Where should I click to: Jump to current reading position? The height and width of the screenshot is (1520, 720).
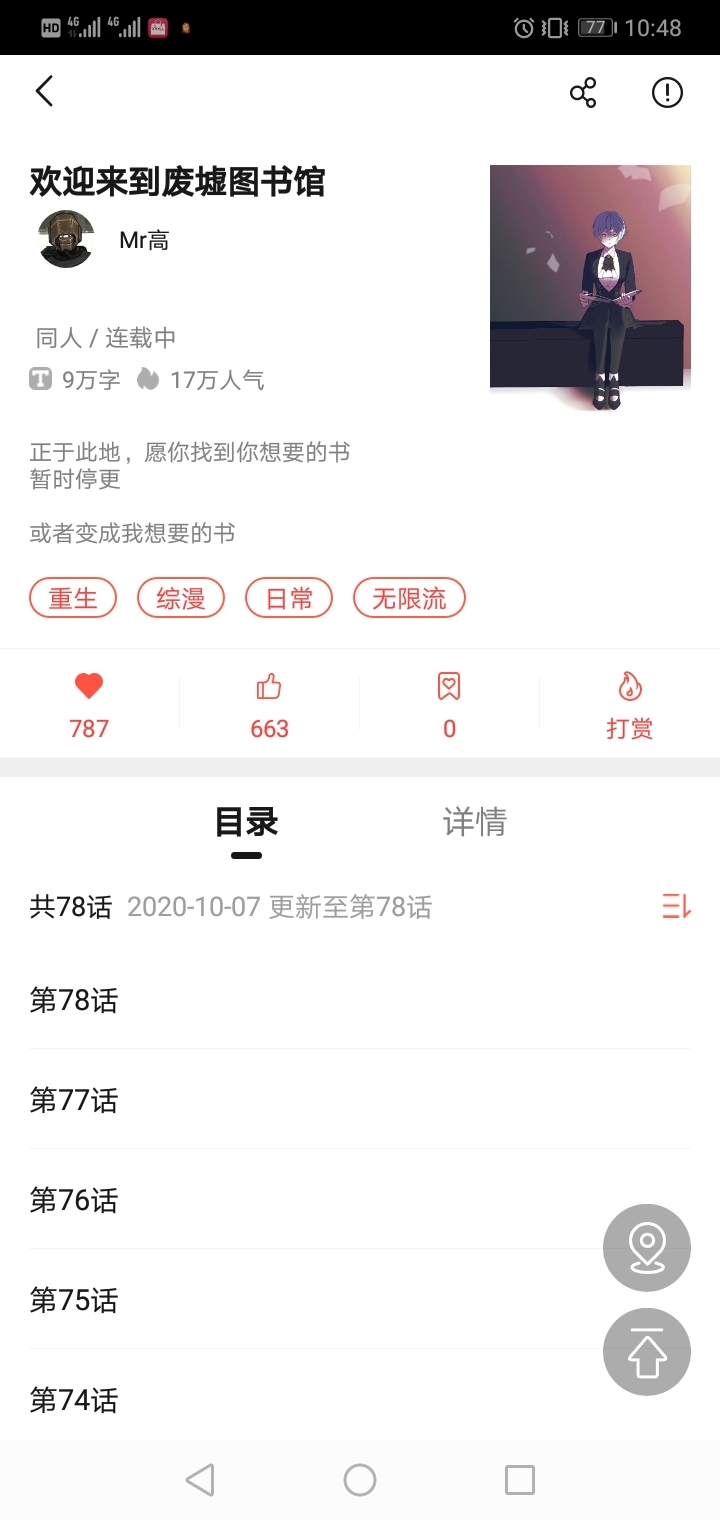[647, 1248]
